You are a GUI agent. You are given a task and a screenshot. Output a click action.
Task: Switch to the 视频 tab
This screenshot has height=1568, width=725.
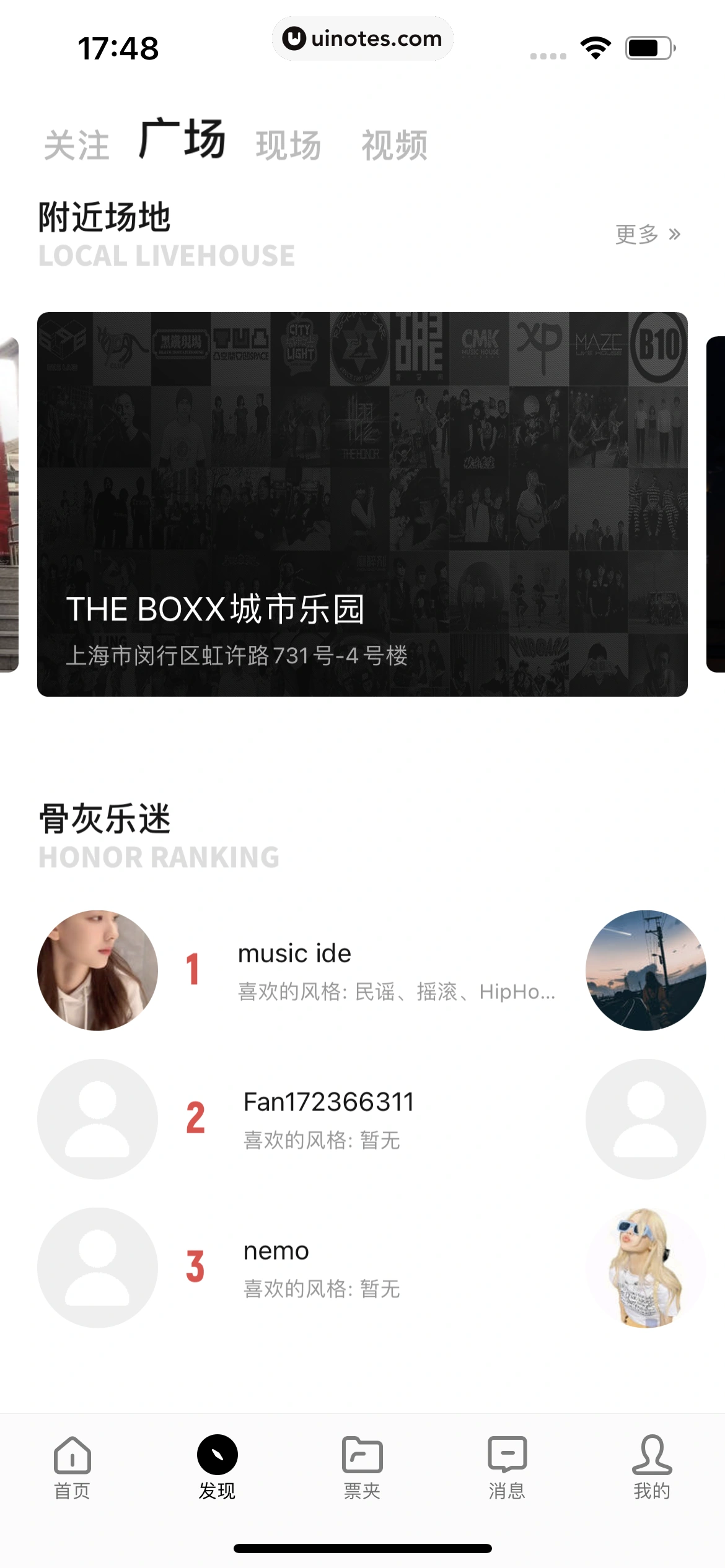click(x=394, y=145)
